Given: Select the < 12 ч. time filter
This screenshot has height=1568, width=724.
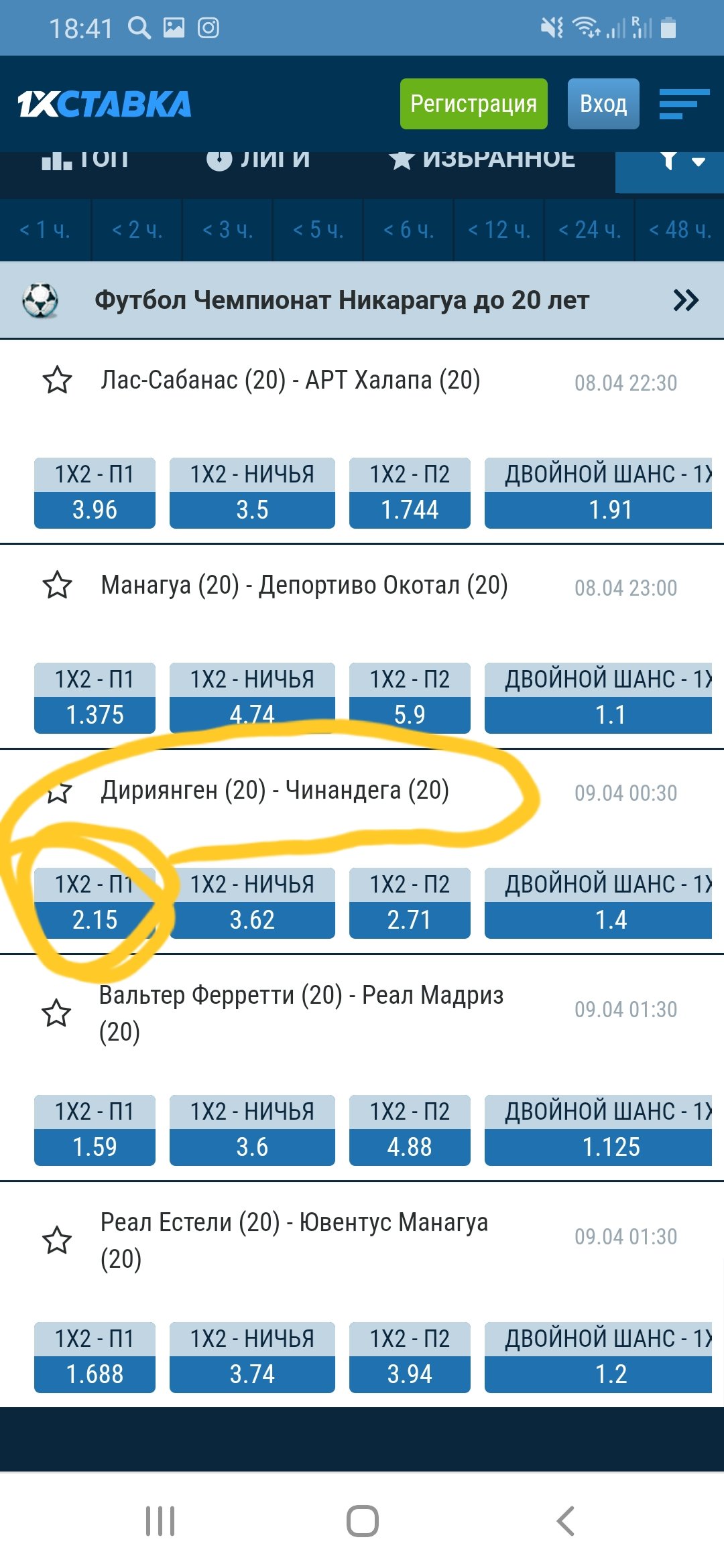Looking at the screenshot, I should coord(499,230).
